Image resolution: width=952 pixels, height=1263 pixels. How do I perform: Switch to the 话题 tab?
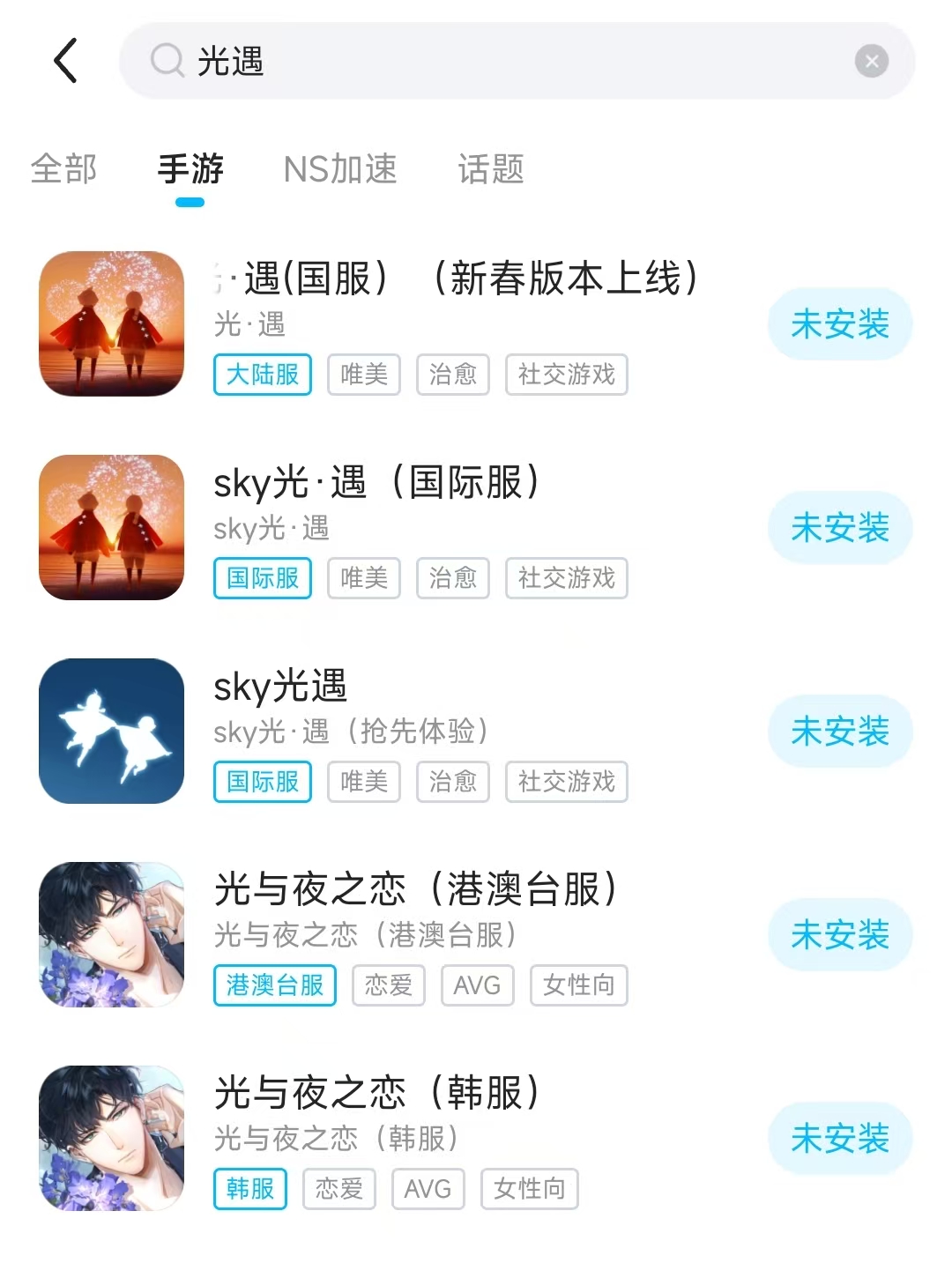(x=491, y=169)
